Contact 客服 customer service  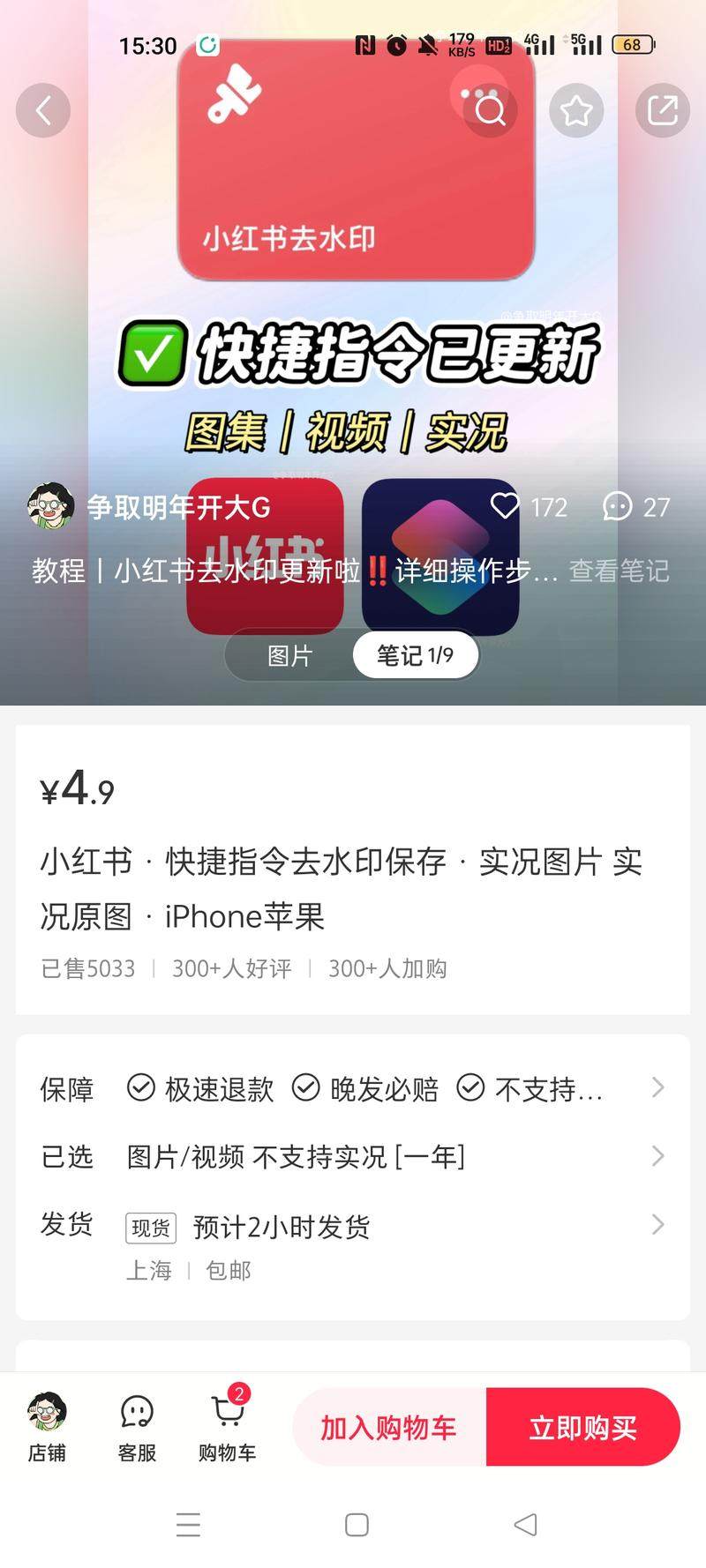point(137,1427)
